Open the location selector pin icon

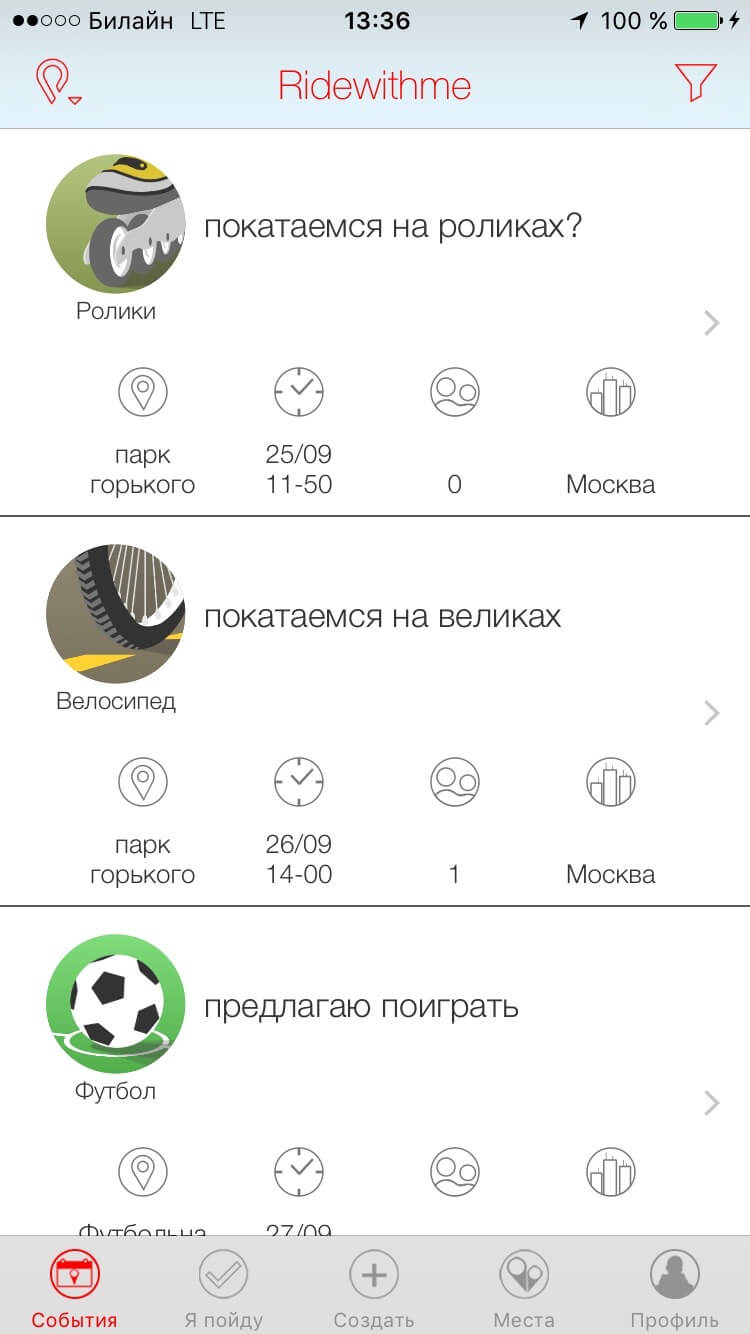tap(57, 83)
